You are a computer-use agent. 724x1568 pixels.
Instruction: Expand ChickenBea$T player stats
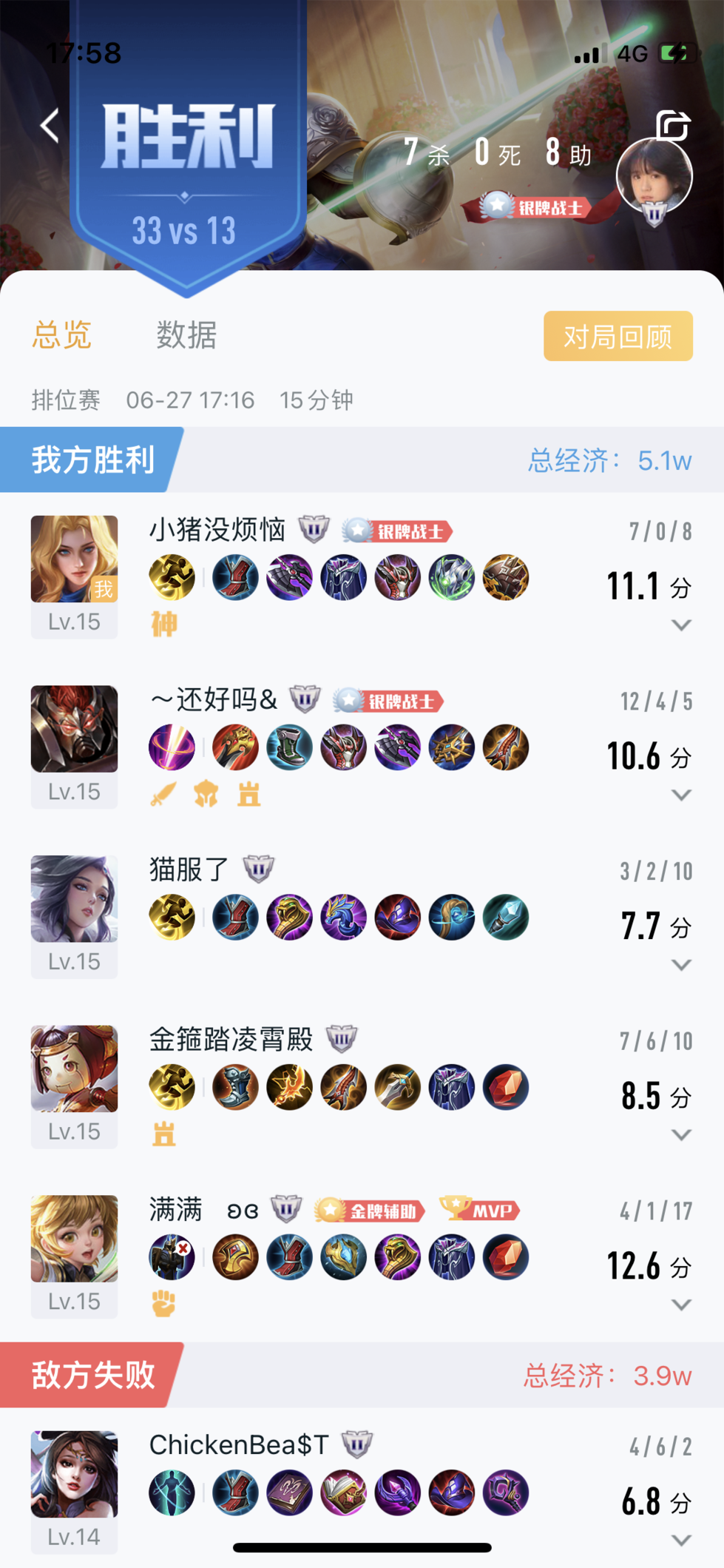click(681, 1541)
